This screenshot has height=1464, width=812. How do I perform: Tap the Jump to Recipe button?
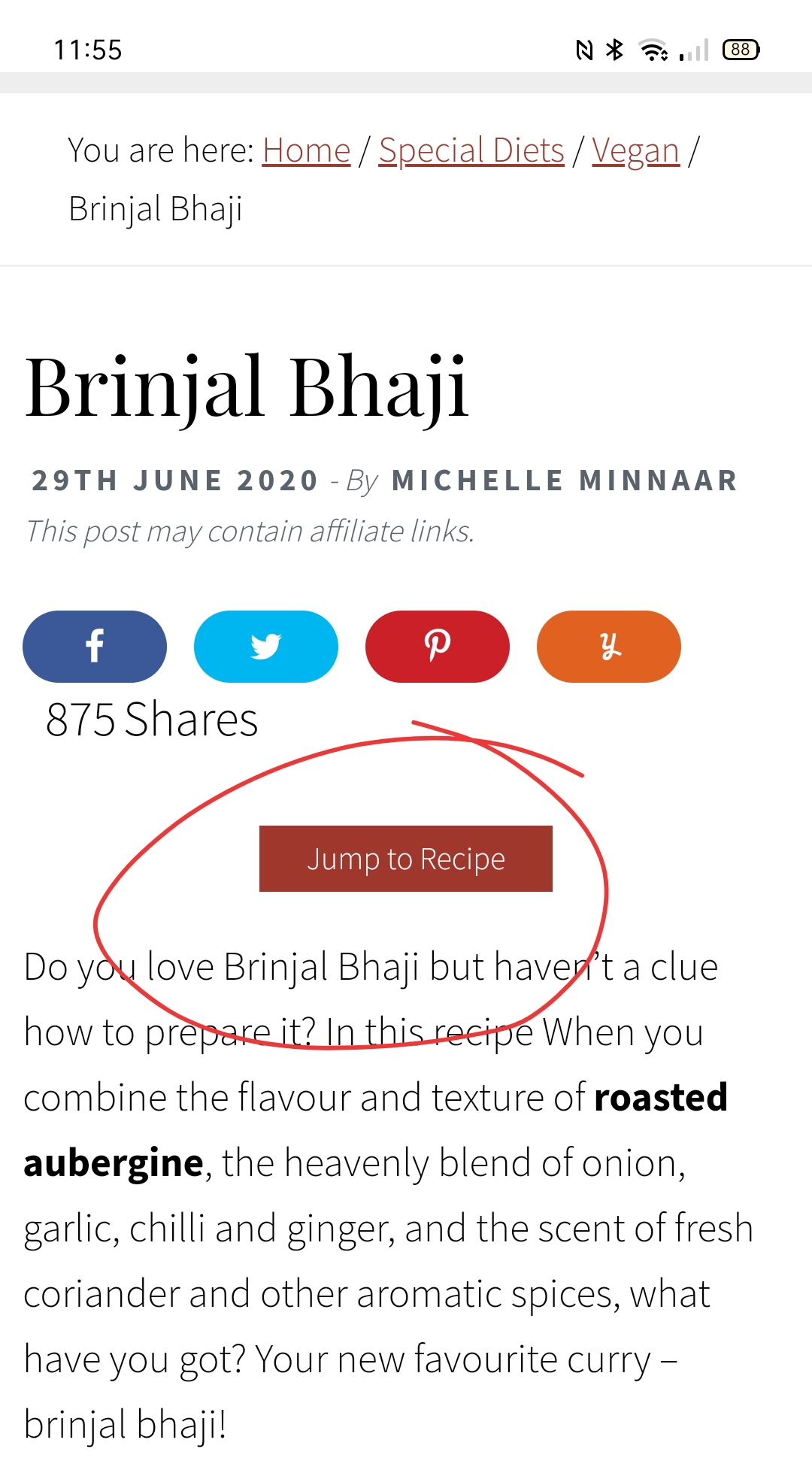(x=406, y=859)
